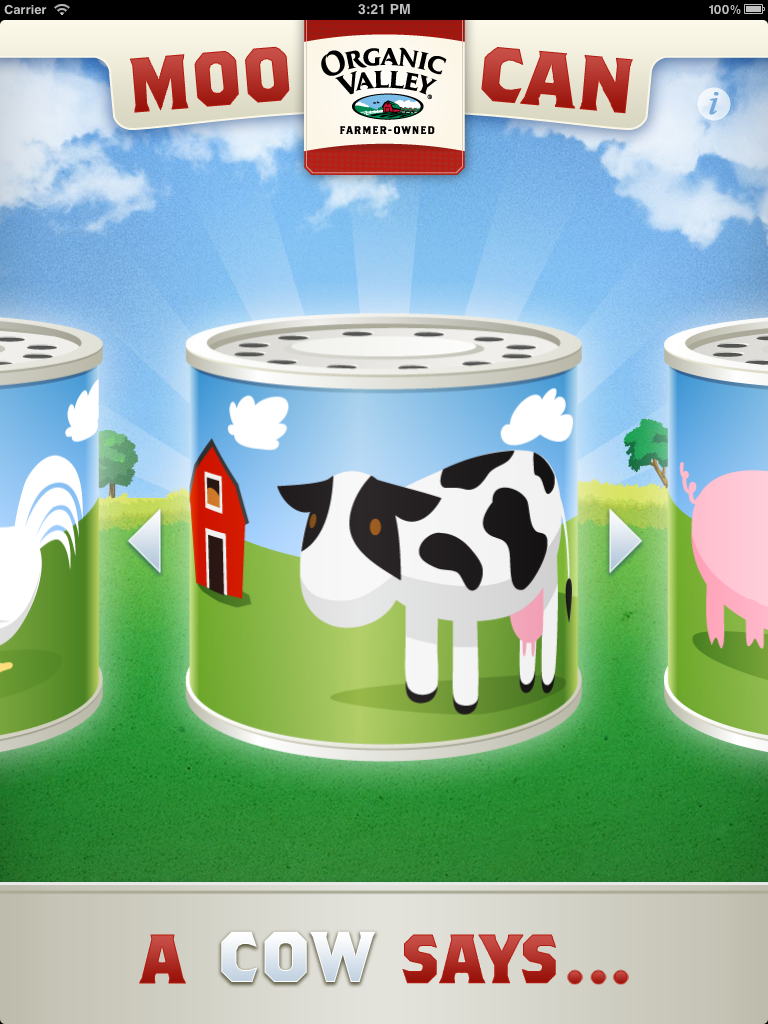Tap the right arrow to next animal

624,541
